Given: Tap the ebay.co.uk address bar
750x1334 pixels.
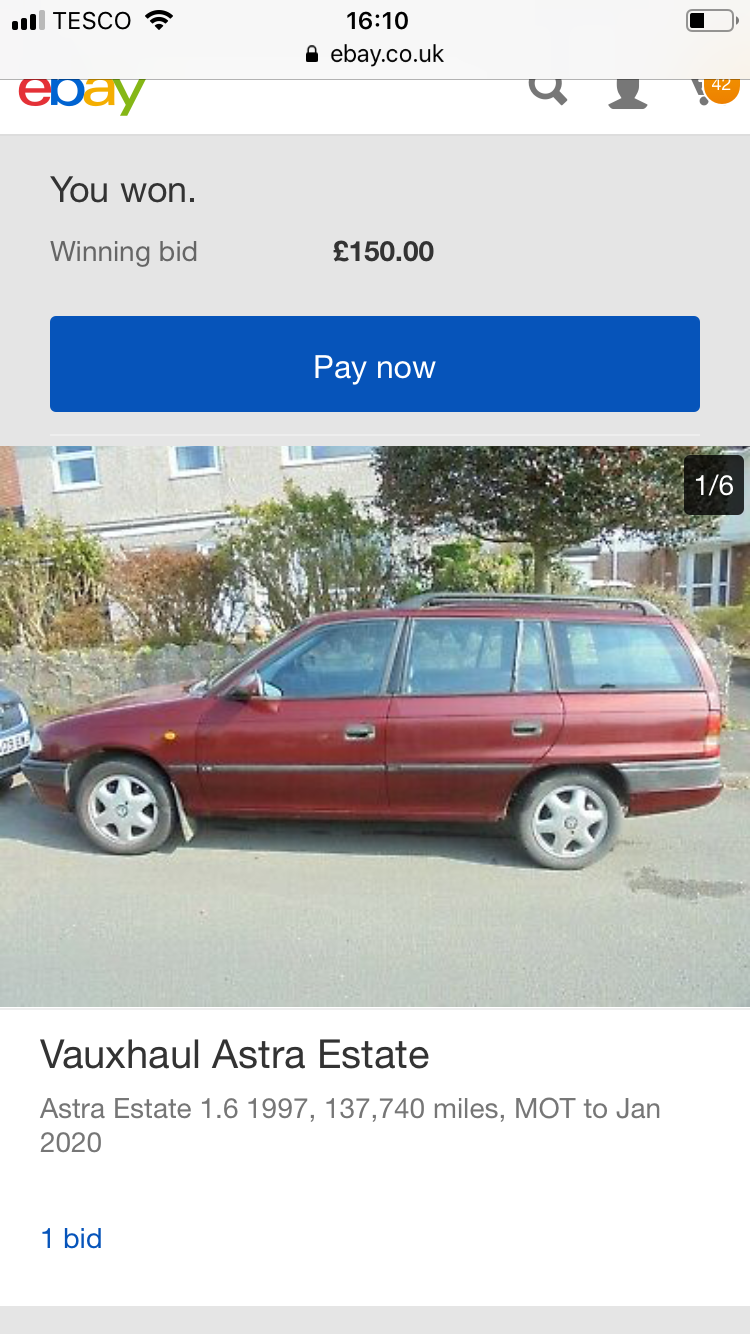Looking at the screenshot, I should (x=375, y=54).
